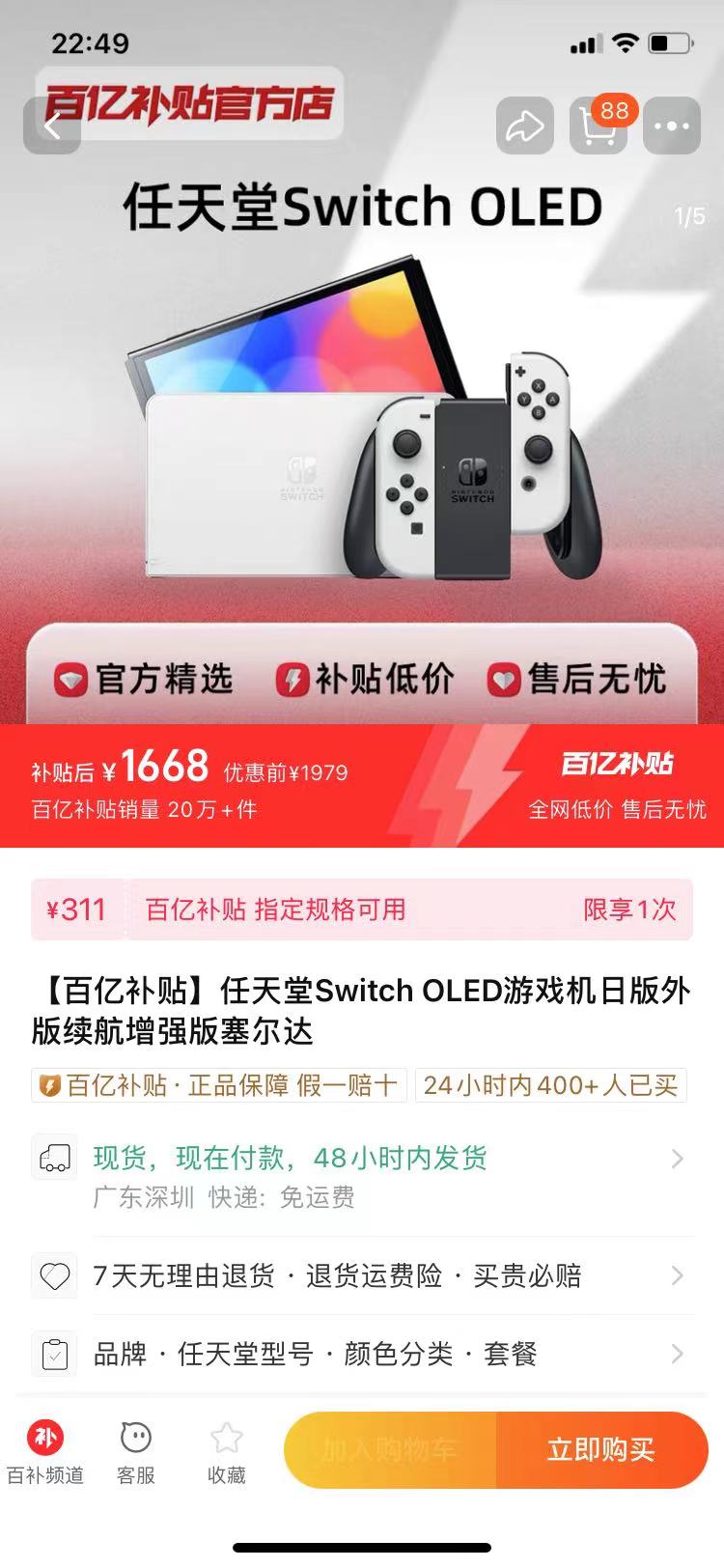Open the 百补频道 channel
Viewport: 724px width, 1568px height.
45,1451
